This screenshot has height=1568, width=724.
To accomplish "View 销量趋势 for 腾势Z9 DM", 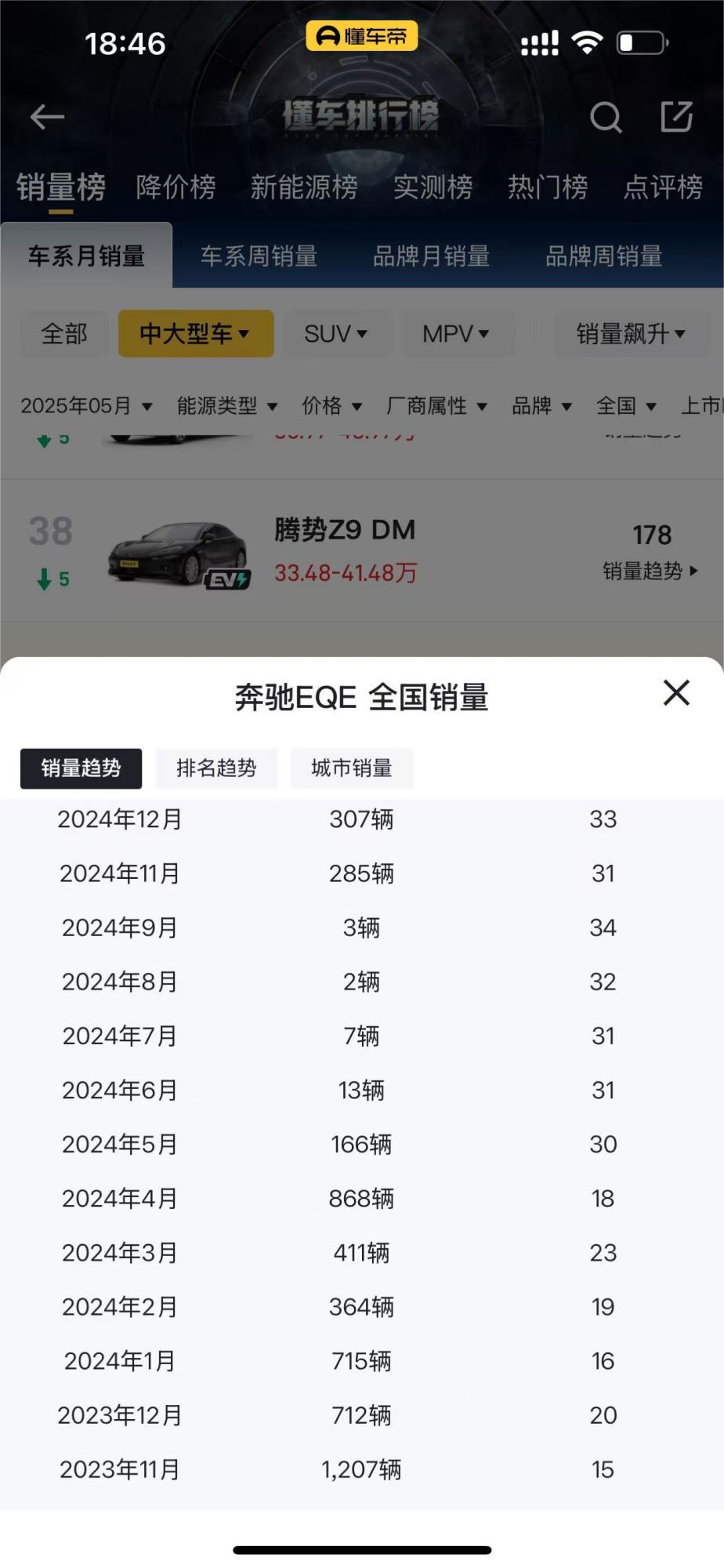I will 650,571.
